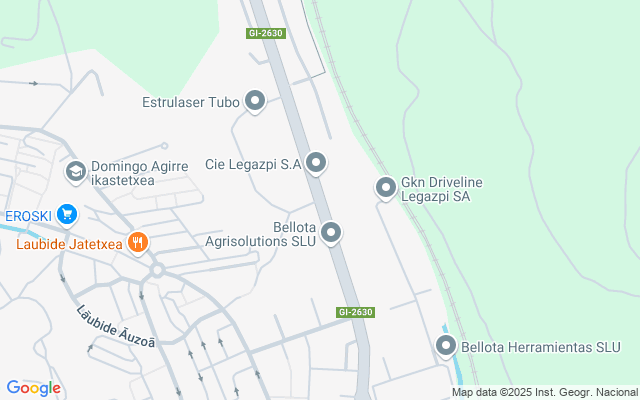Open Domingo Agirre ikastetxea school marker
The width and height of the screenshot is (640, 400).
pos(76,173)
